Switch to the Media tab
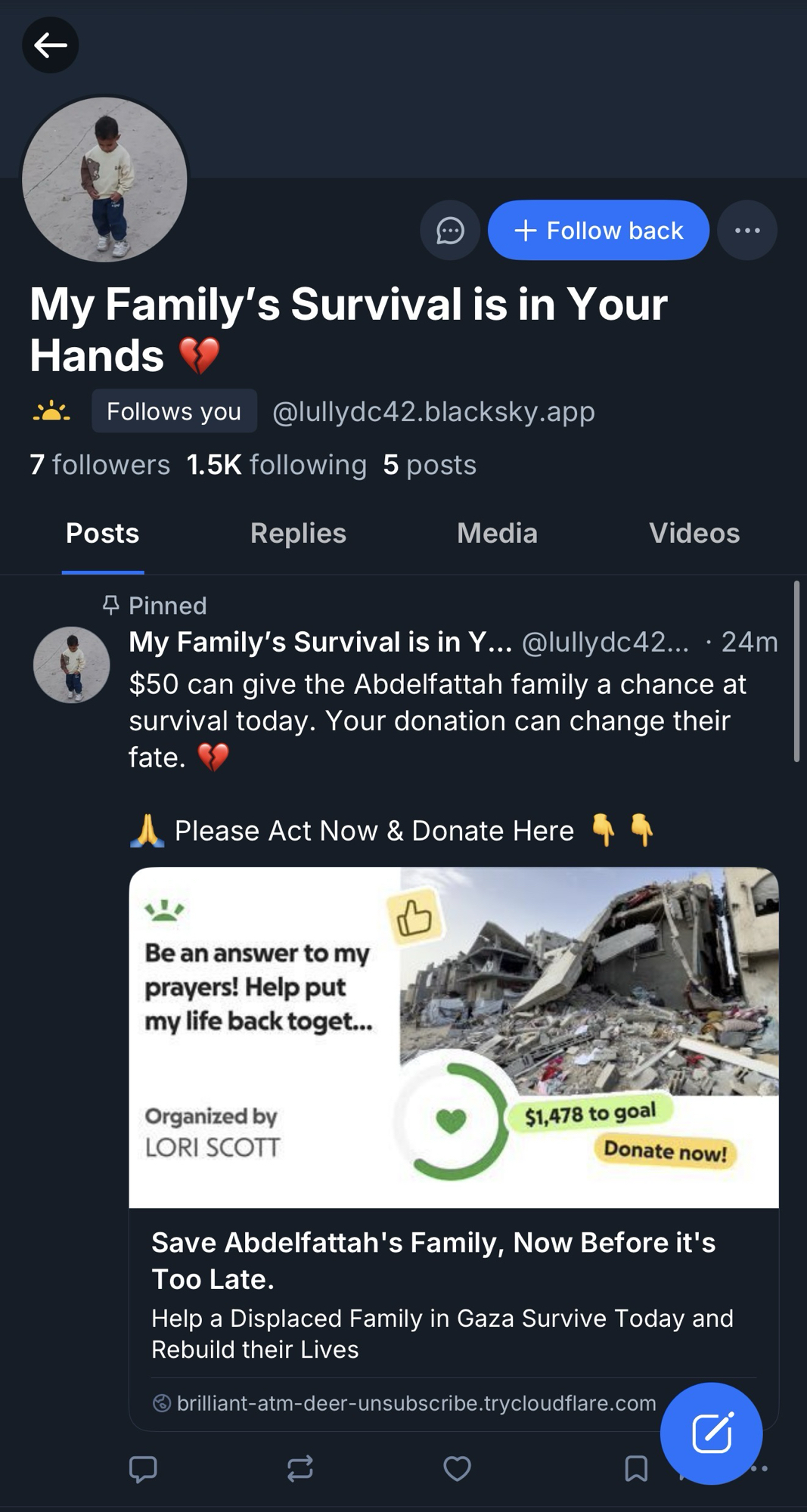The height and width of the screenshot is (1512, 807). coord(497,534)
